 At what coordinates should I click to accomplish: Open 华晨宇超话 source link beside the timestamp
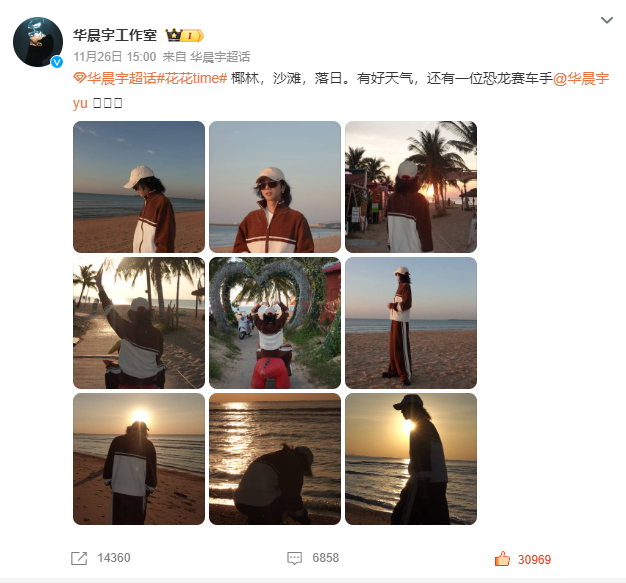coord(220,56)
